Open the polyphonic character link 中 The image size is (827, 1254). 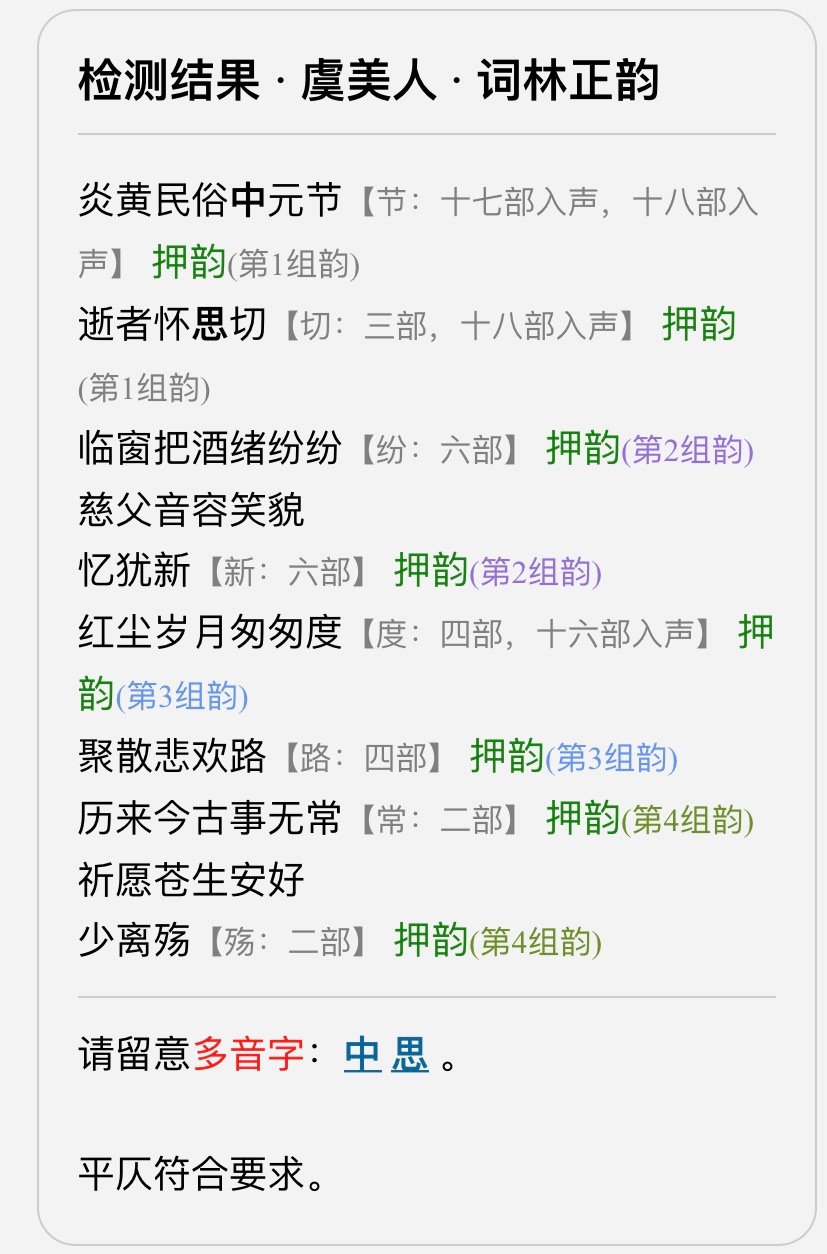(x=361, y=1056)
